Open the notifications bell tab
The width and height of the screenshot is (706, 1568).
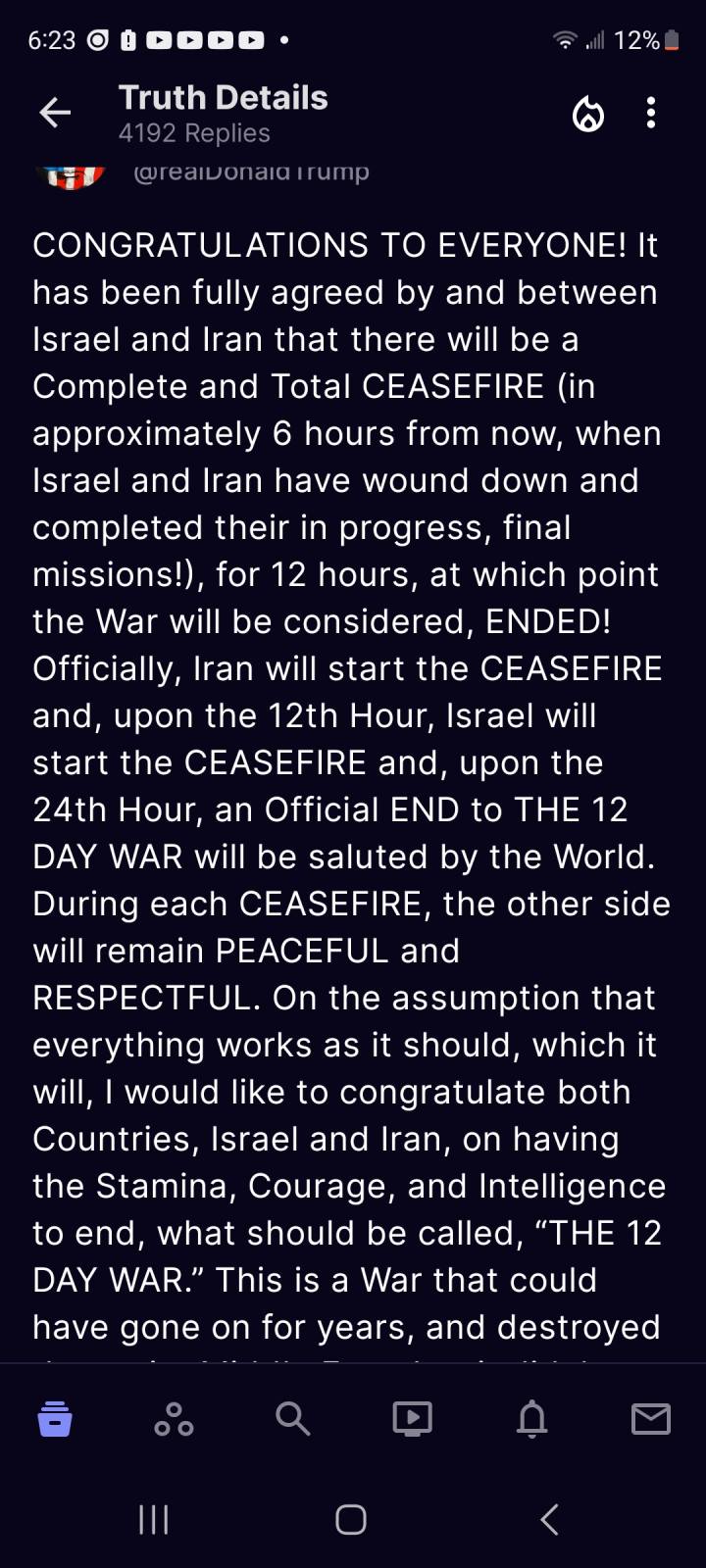click(531, 1418)
